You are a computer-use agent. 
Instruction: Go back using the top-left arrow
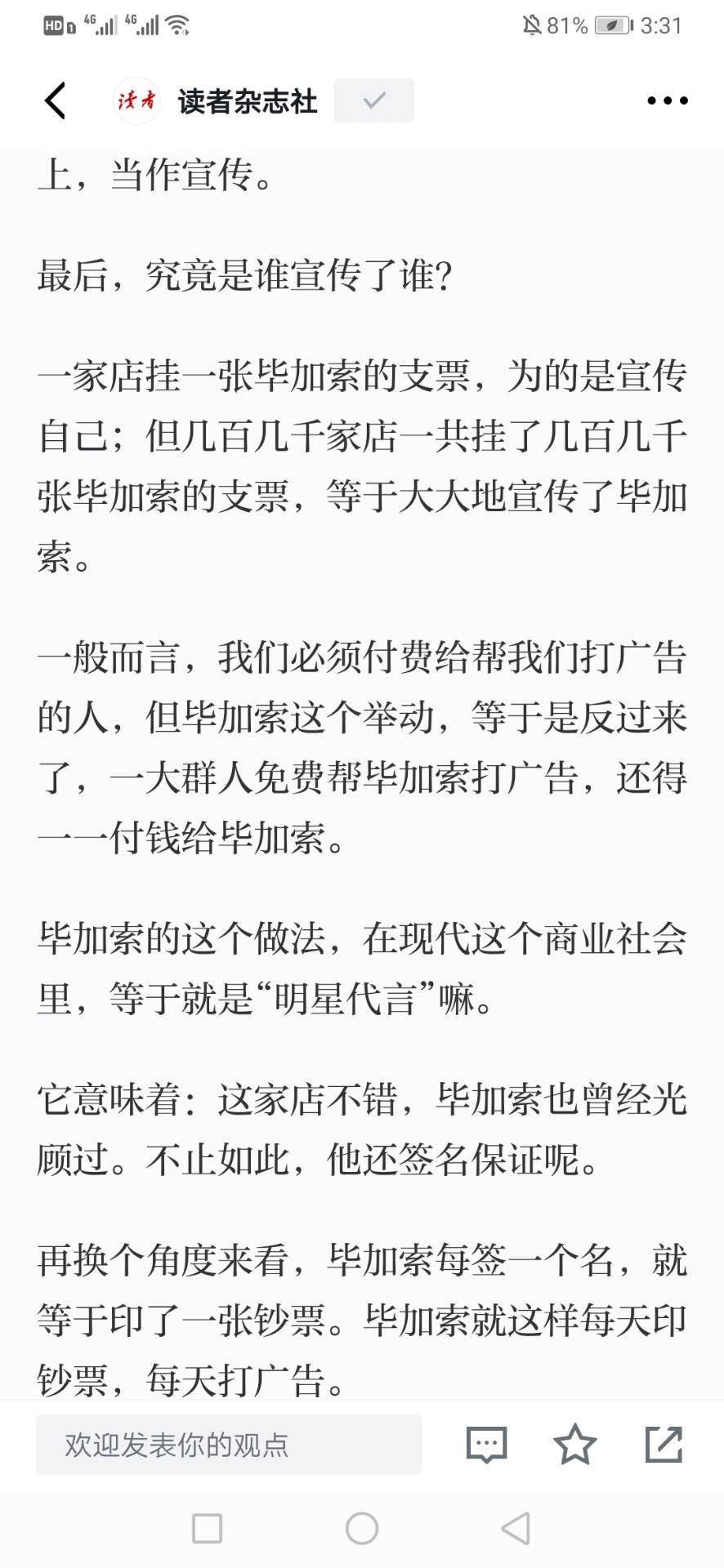pos(55,100)
